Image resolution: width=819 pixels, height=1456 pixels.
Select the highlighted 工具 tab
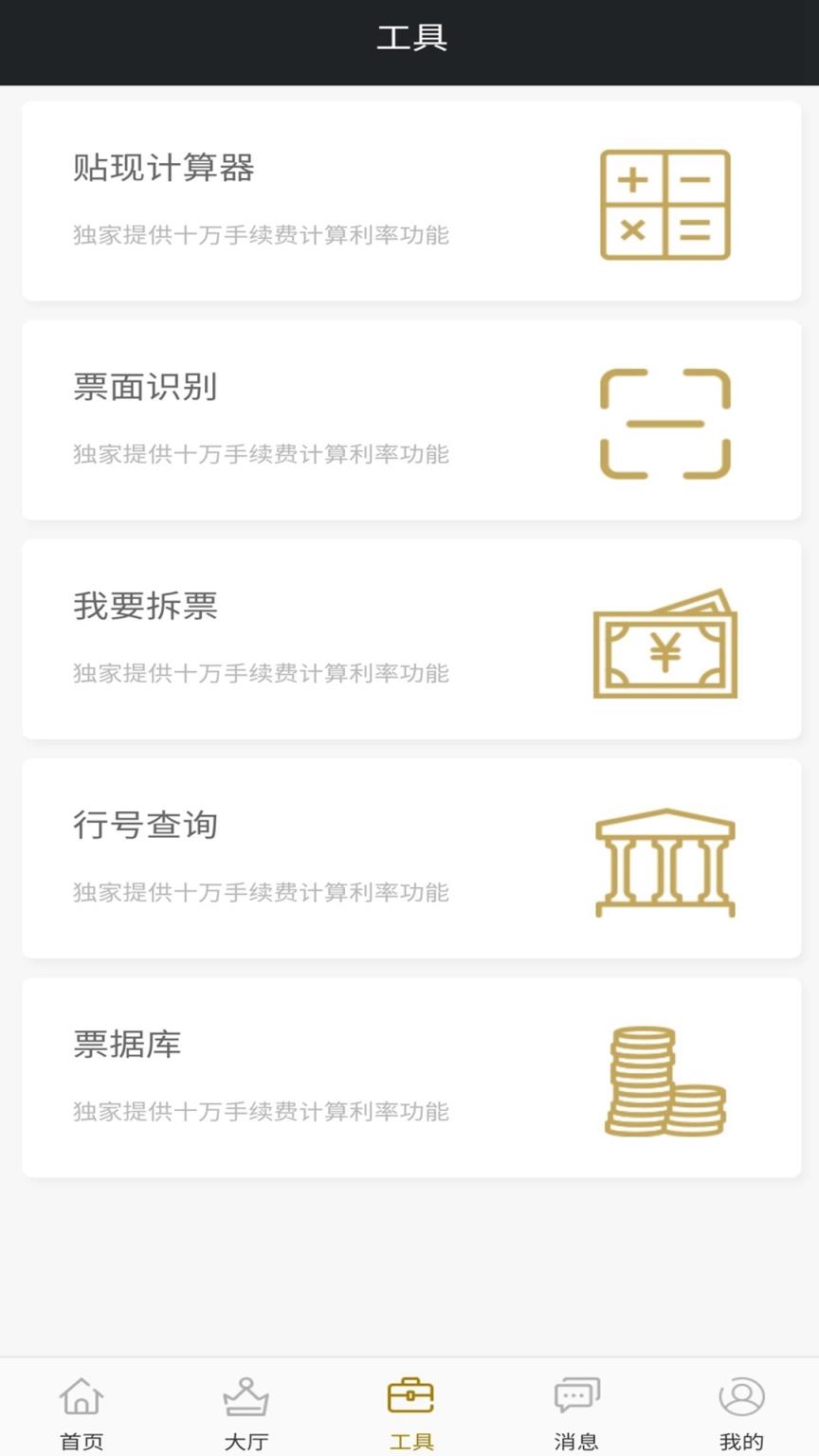(409, 1412)
